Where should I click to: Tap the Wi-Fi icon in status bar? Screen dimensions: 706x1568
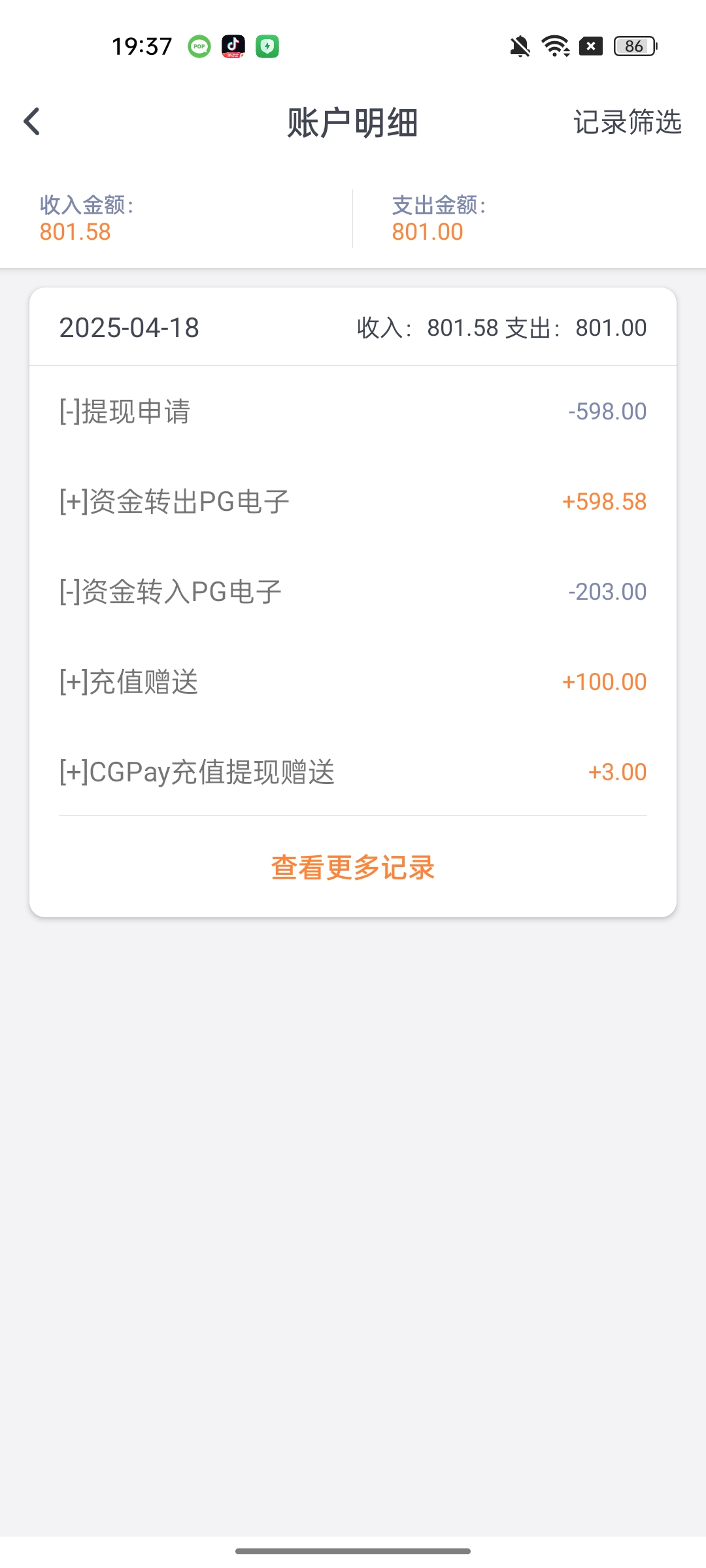pyautogui.click(x=554, y=46)
